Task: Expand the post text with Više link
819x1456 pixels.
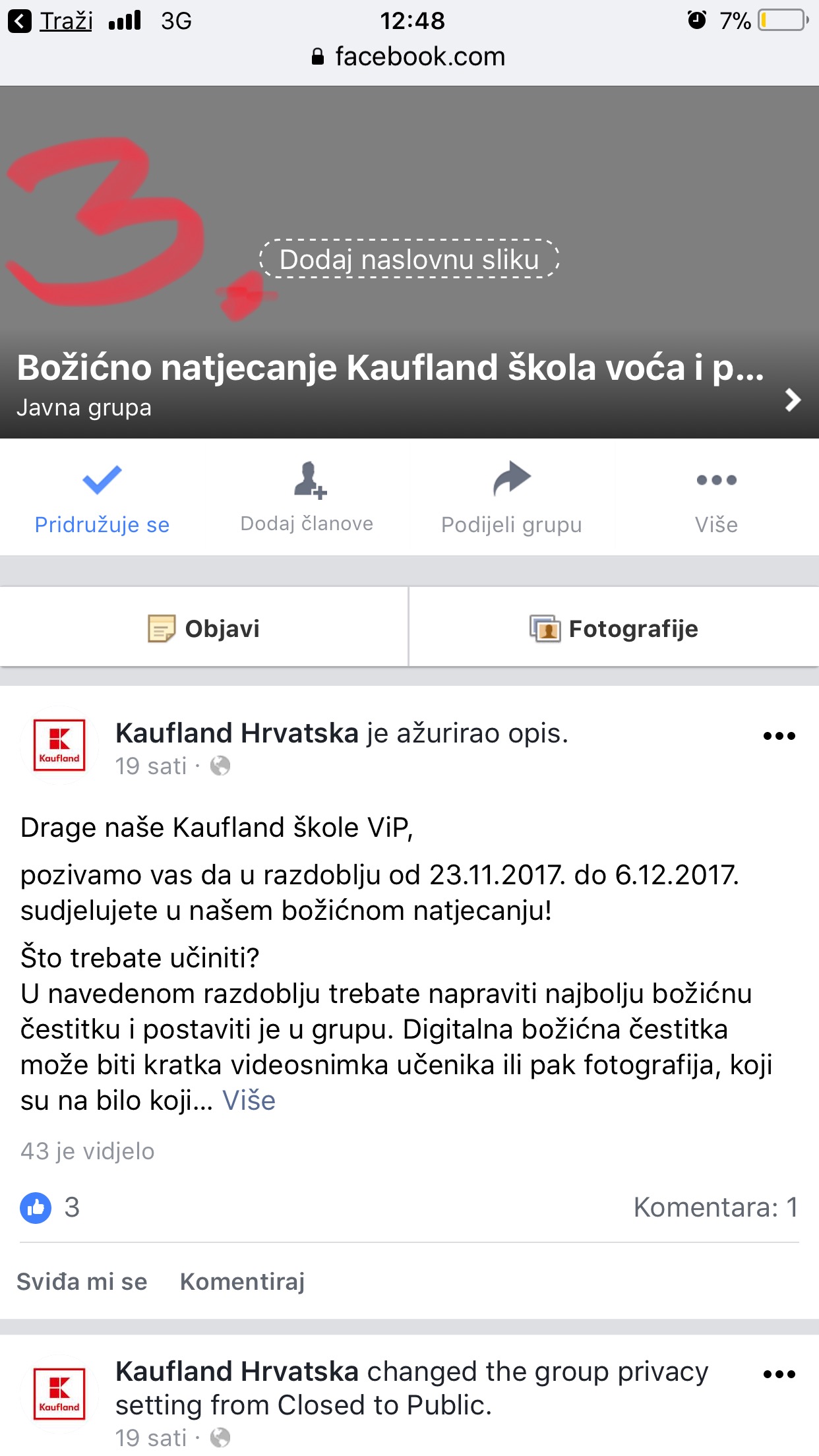Action: click(x=249, y=1101)
